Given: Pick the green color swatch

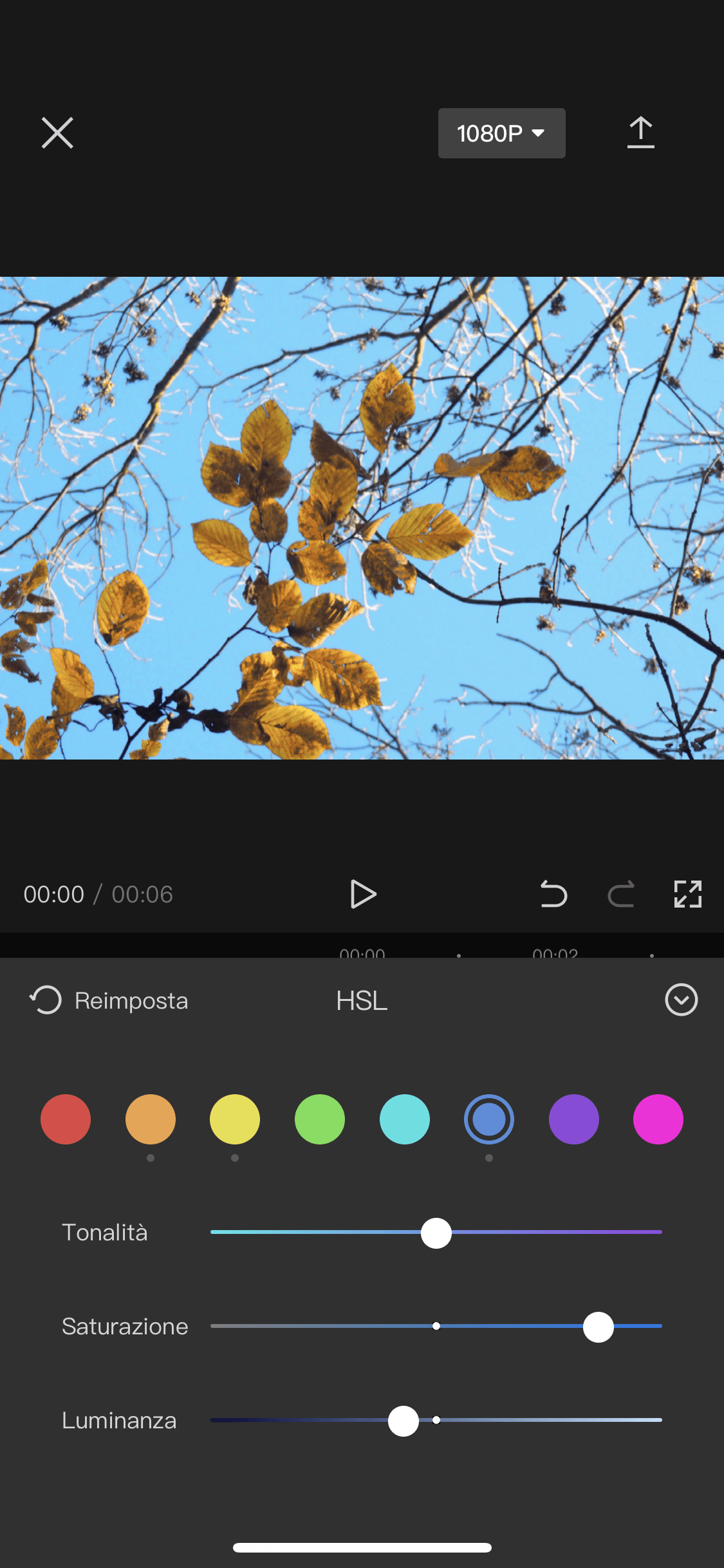Looking at the screenshot, I should [x=320, y=1119].
